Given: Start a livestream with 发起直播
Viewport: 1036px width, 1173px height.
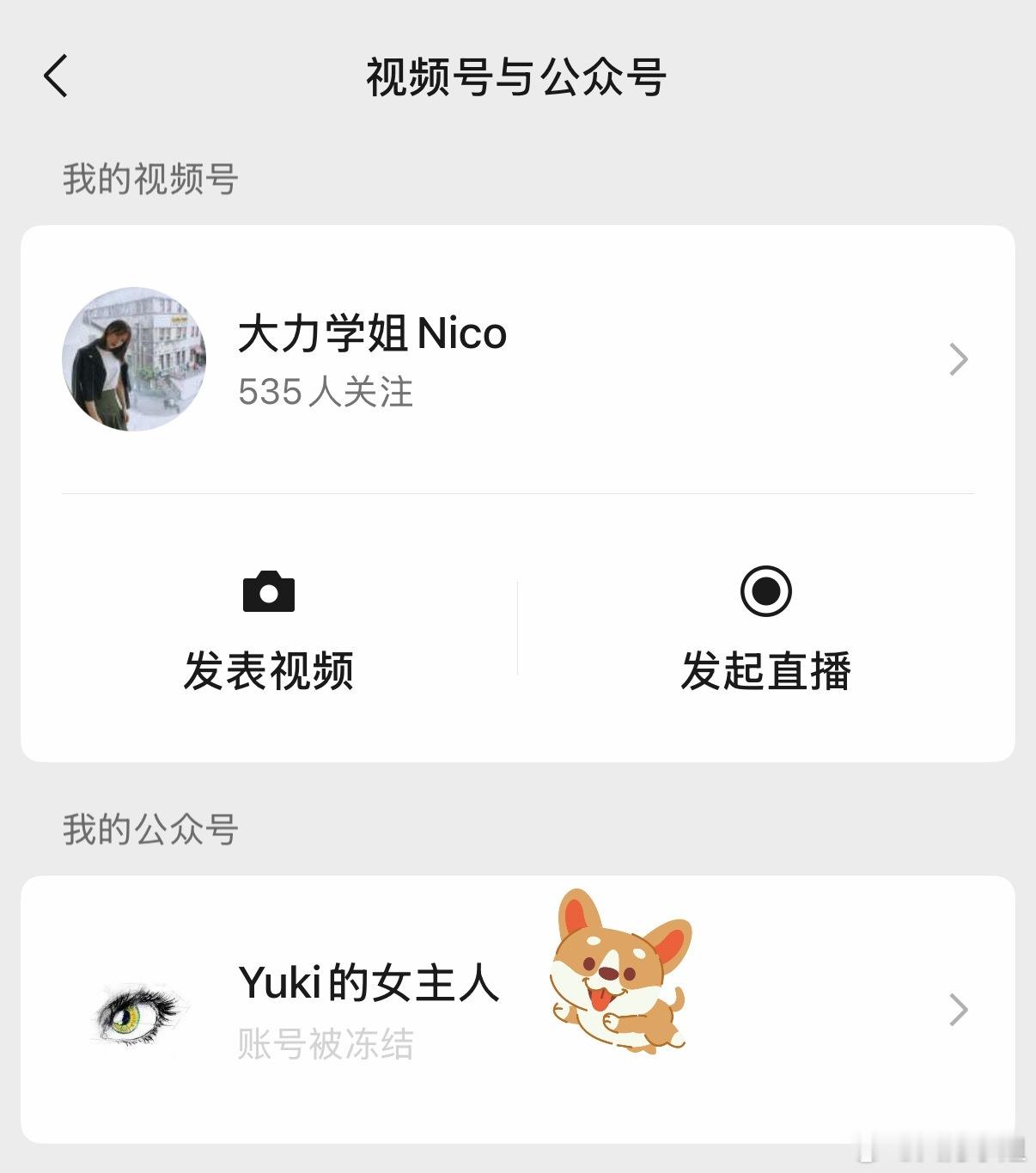Looking at the screenshot, I should click(x=765, y=630).
